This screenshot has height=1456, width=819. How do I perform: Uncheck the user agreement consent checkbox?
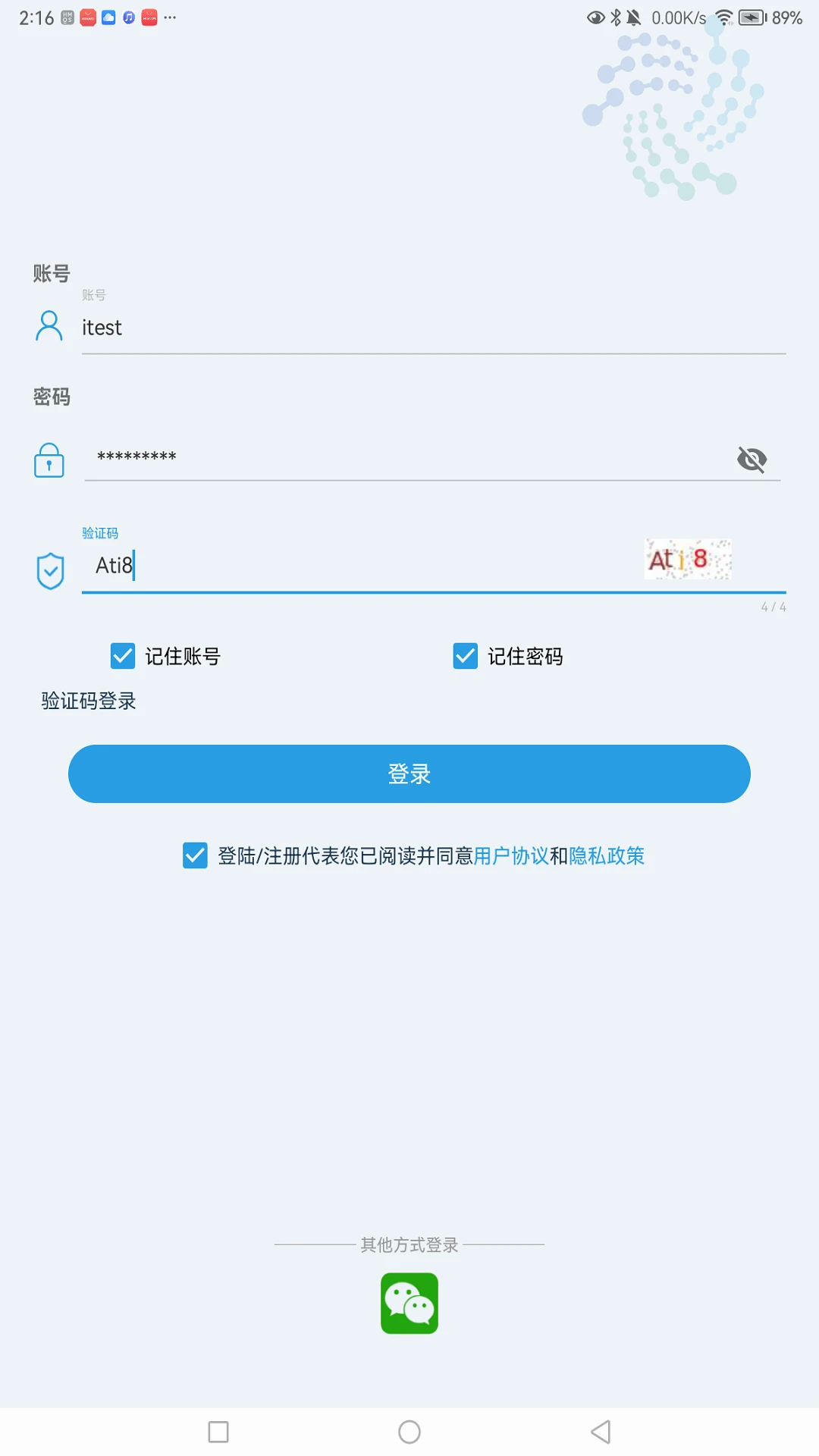pos(196,855)
